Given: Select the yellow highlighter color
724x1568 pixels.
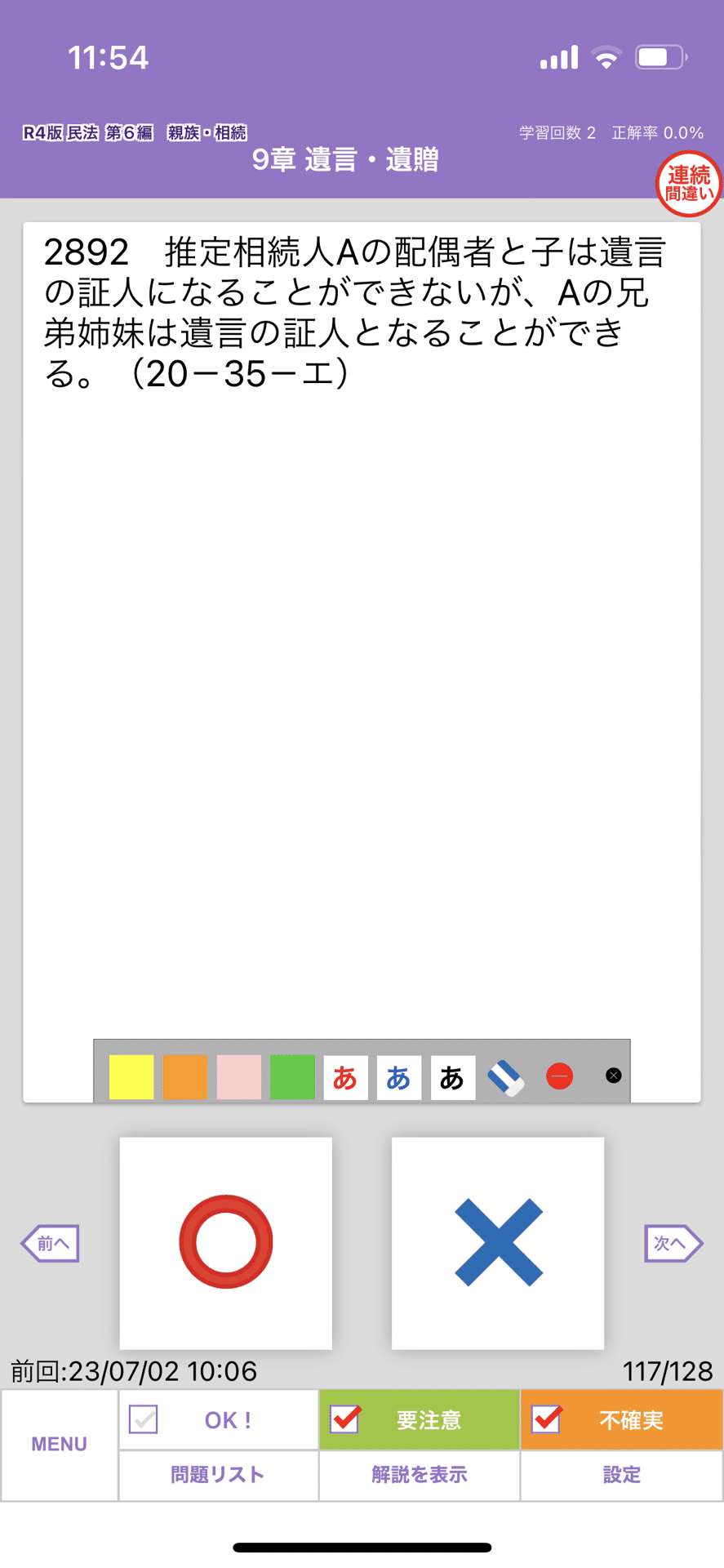Looking at the screenshot, I should [131, 1076].
